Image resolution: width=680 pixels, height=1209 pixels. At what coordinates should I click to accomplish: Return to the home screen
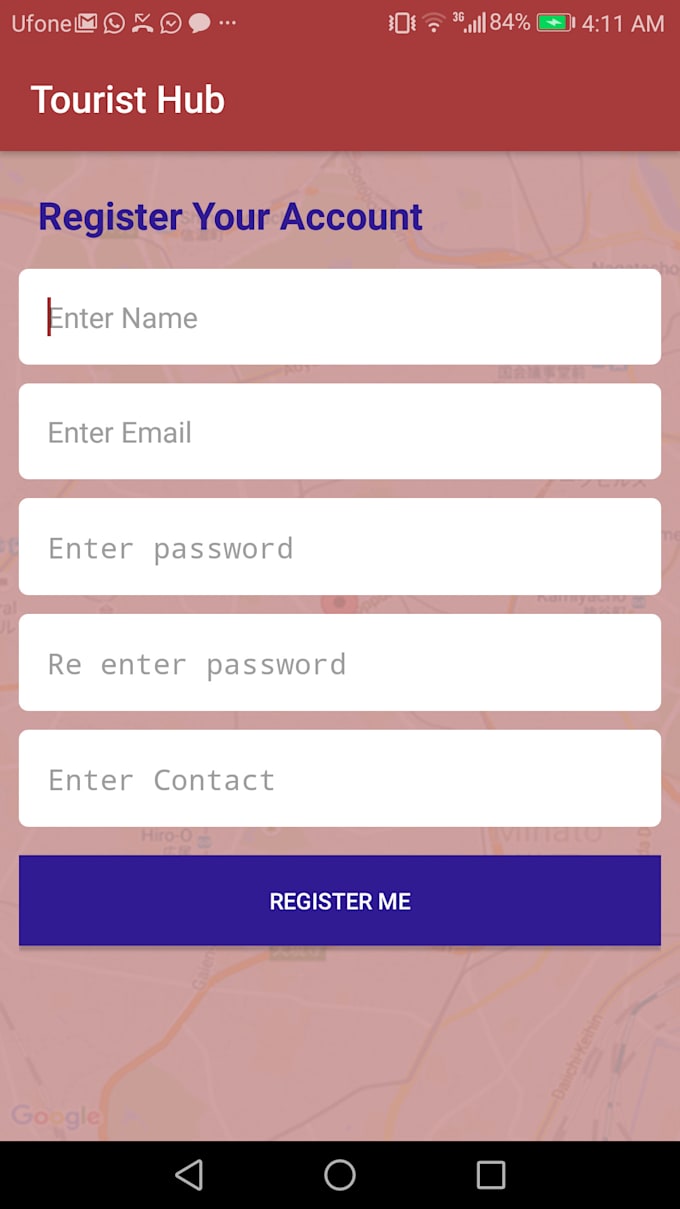click(x=340, y=1175)
